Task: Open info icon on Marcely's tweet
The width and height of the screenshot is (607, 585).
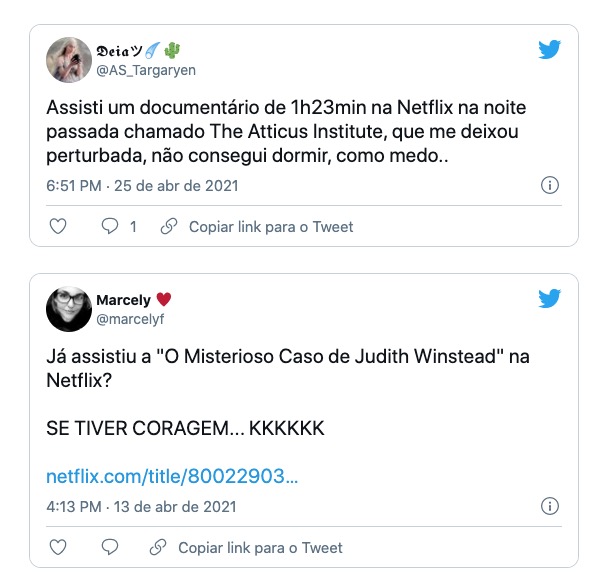Action: point(549,505)
